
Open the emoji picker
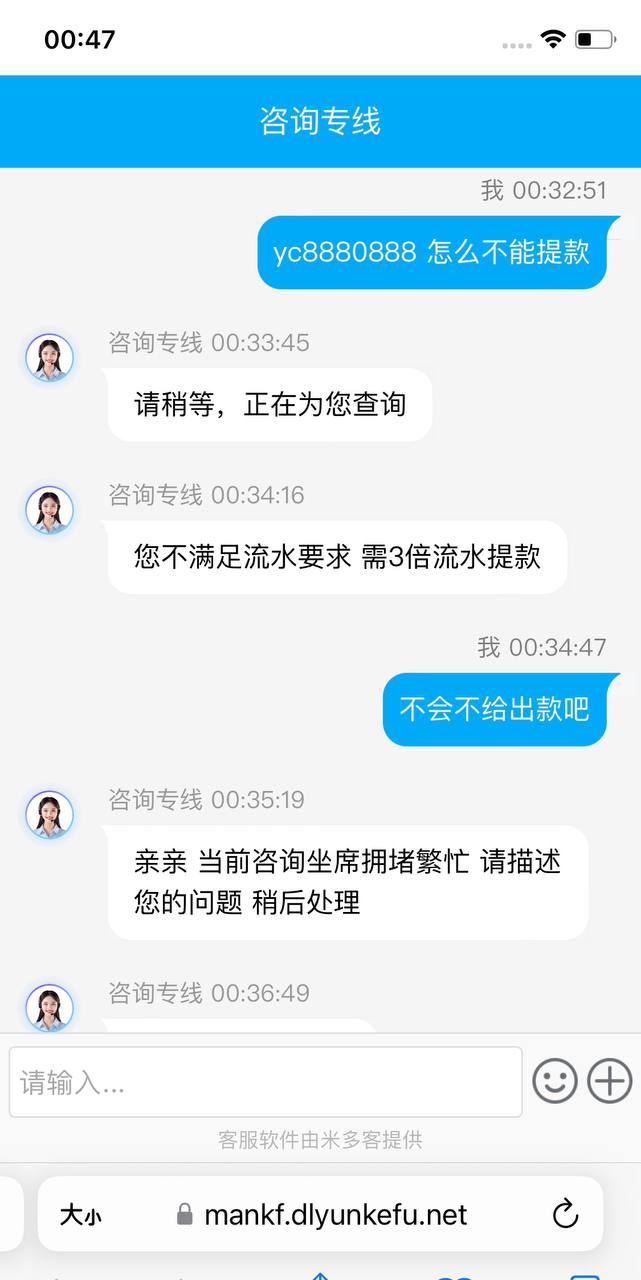[x=555, y=1081]
